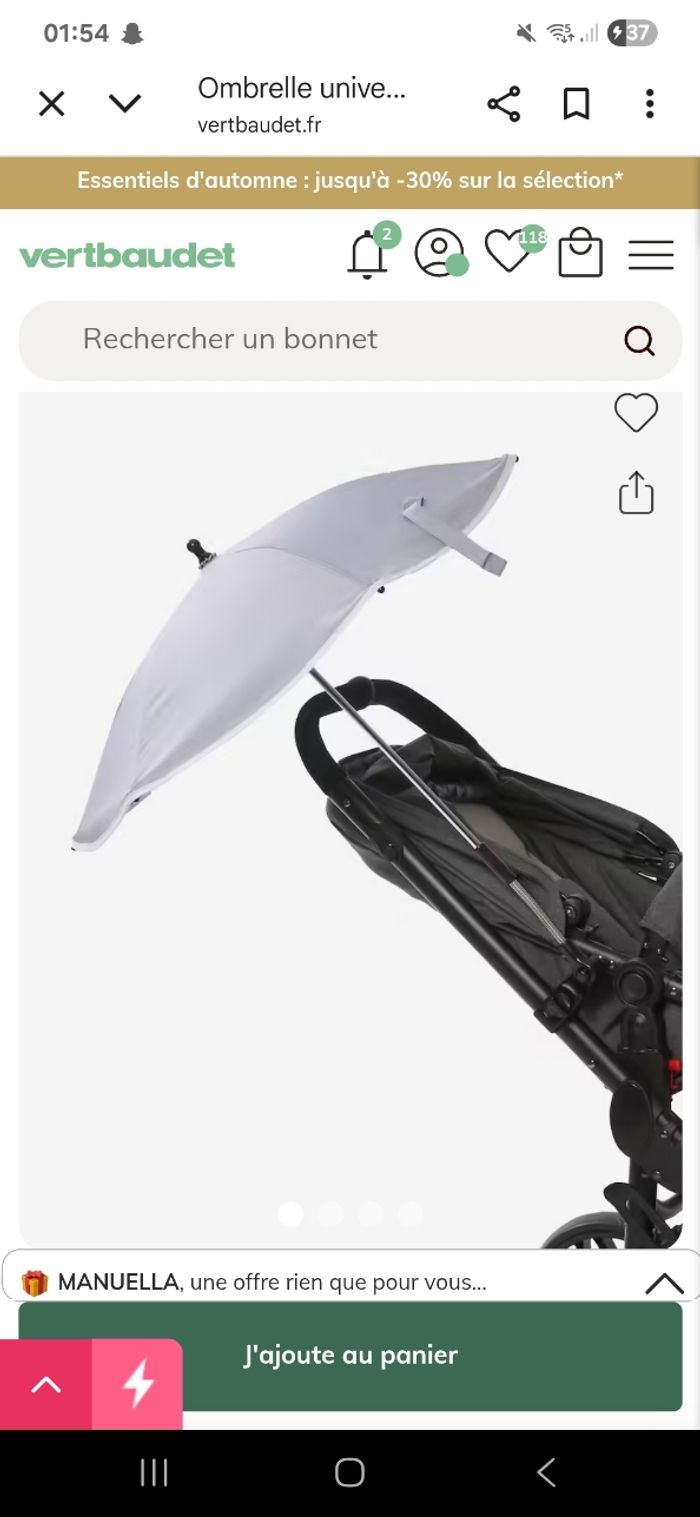The width and height of the screenshot is (700, 1517).
Task: Share this product using the image share icon
Action: 635,493
